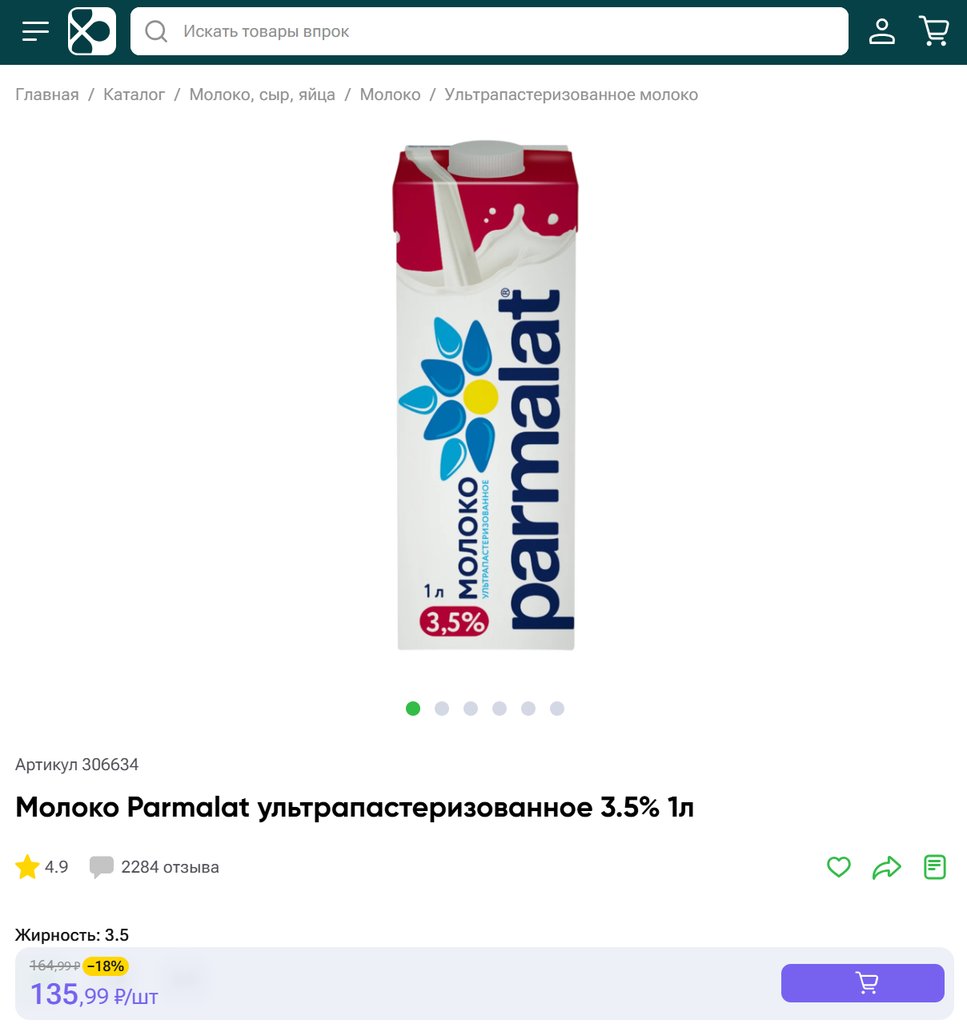Open the Parmalat milk product photo
The width and height of the screenshot is (967, 1024).
486,395
